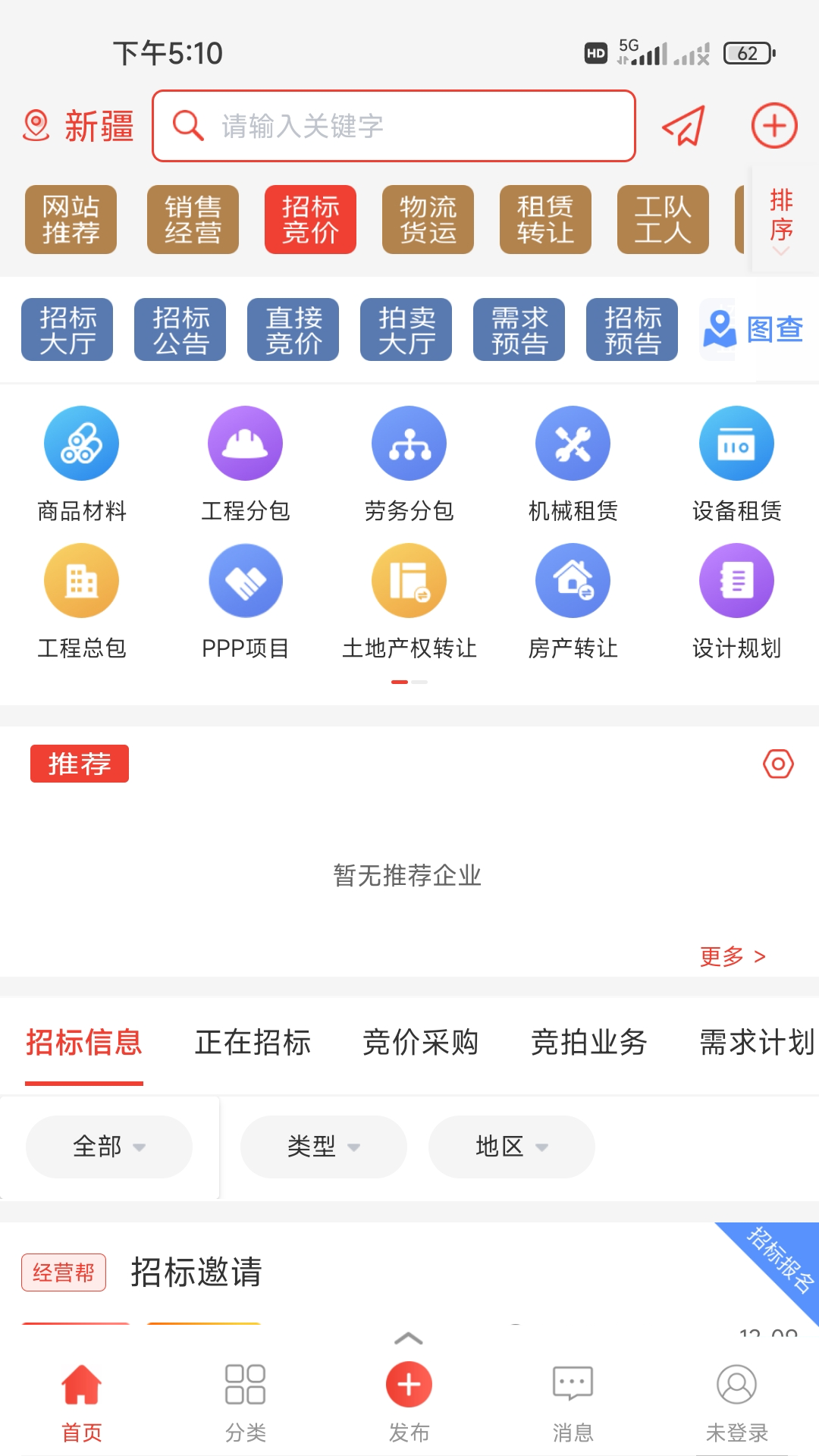Screen dimensions: 819x1456
Task: Click the keyword search input field
Action: tap(394, 127)
